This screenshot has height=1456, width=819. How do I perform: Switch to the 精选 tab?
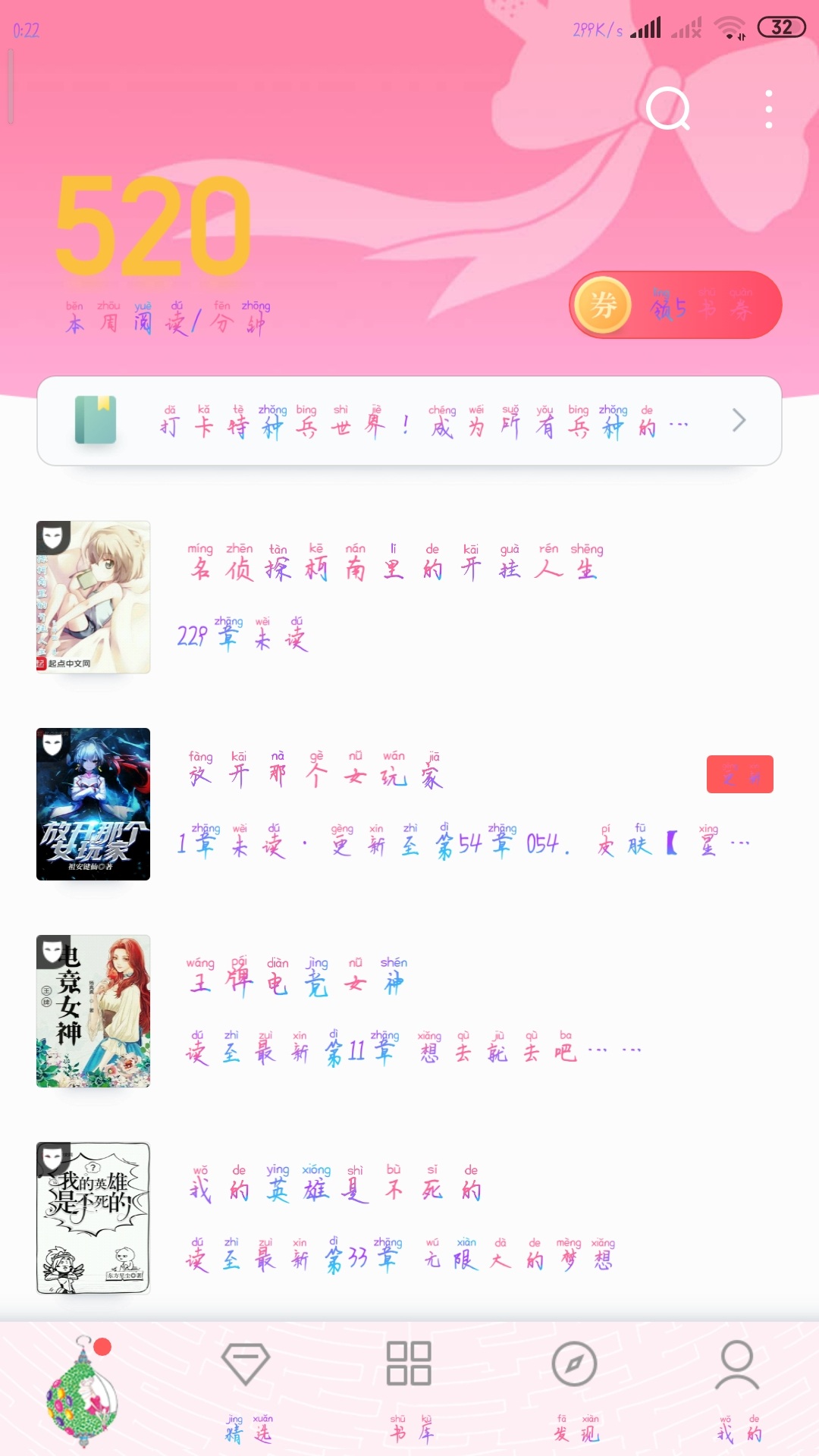[246, 1389]
